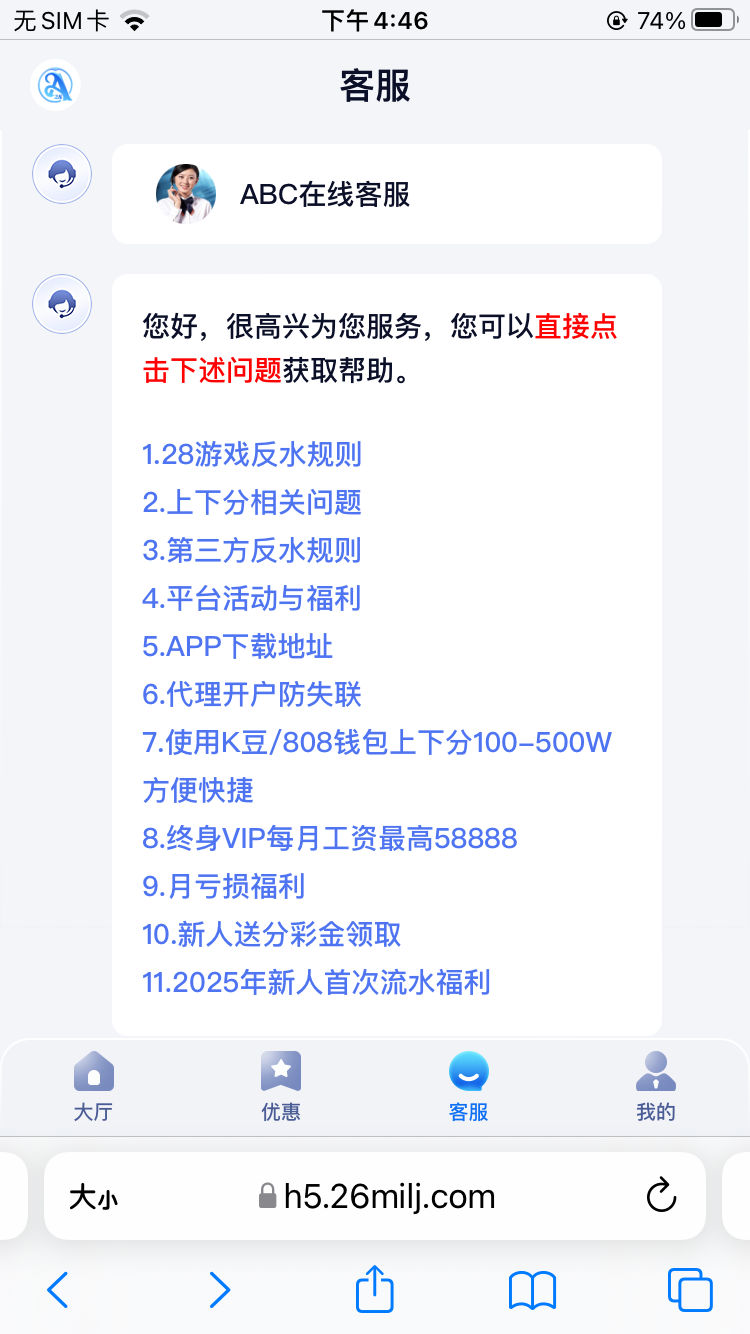Viewport: 750px width, 1334px height.
Task: Open the 2.上下分相关问题 link
Action: tap(251, 503)
